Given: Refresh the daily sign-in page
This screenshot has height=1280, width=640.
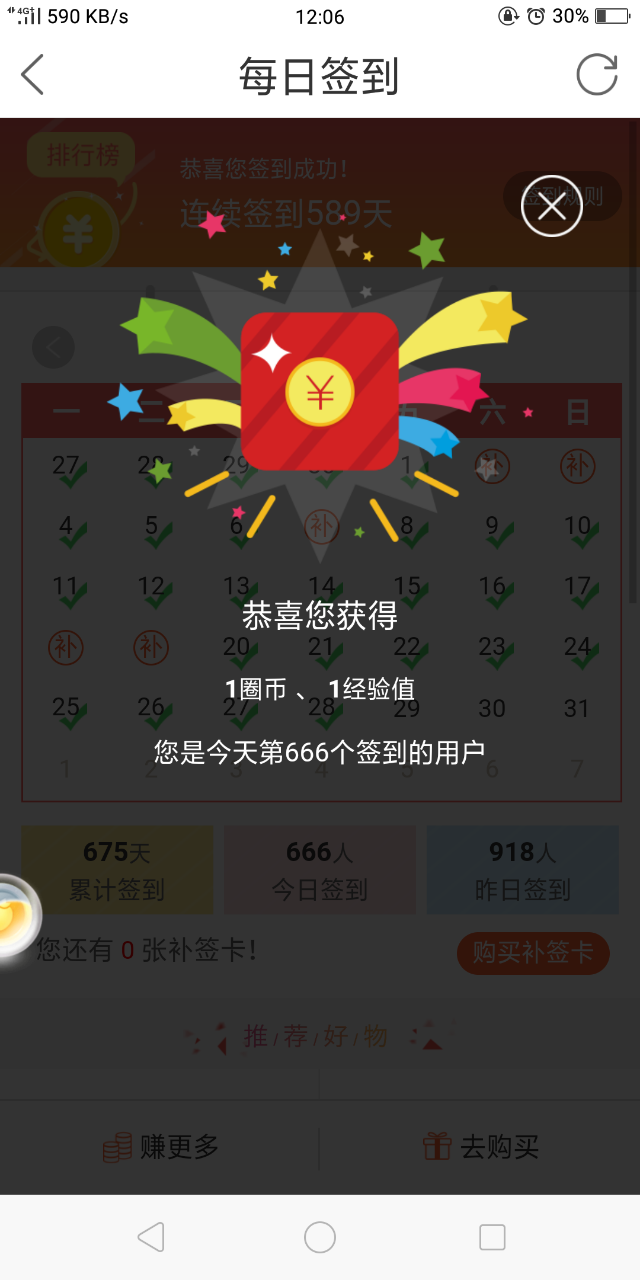Looking at the screenshot, I should coord(597,75).
